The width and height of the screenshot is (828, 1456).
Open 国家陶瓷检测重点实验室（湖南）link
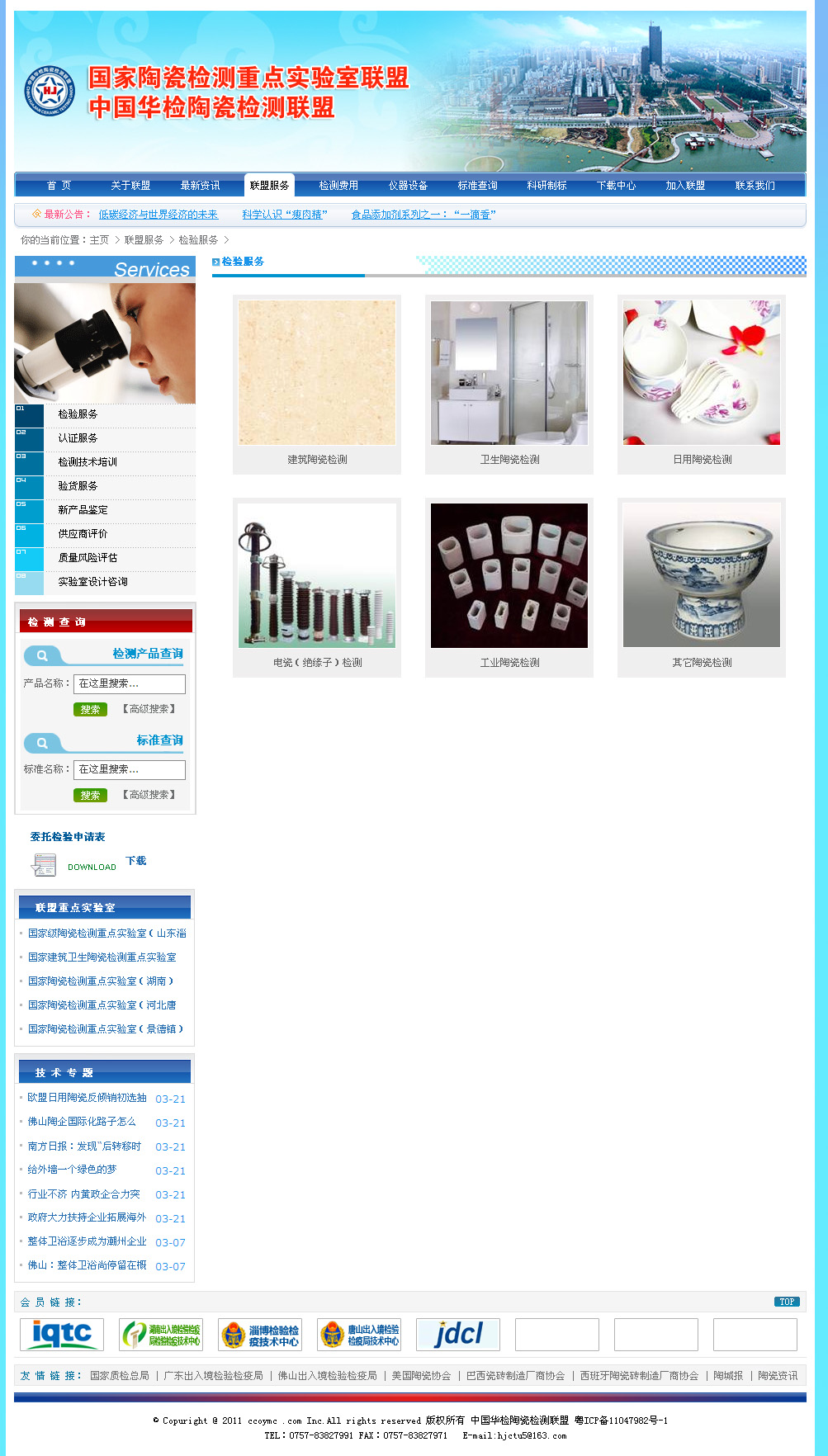tap(101, 981)
